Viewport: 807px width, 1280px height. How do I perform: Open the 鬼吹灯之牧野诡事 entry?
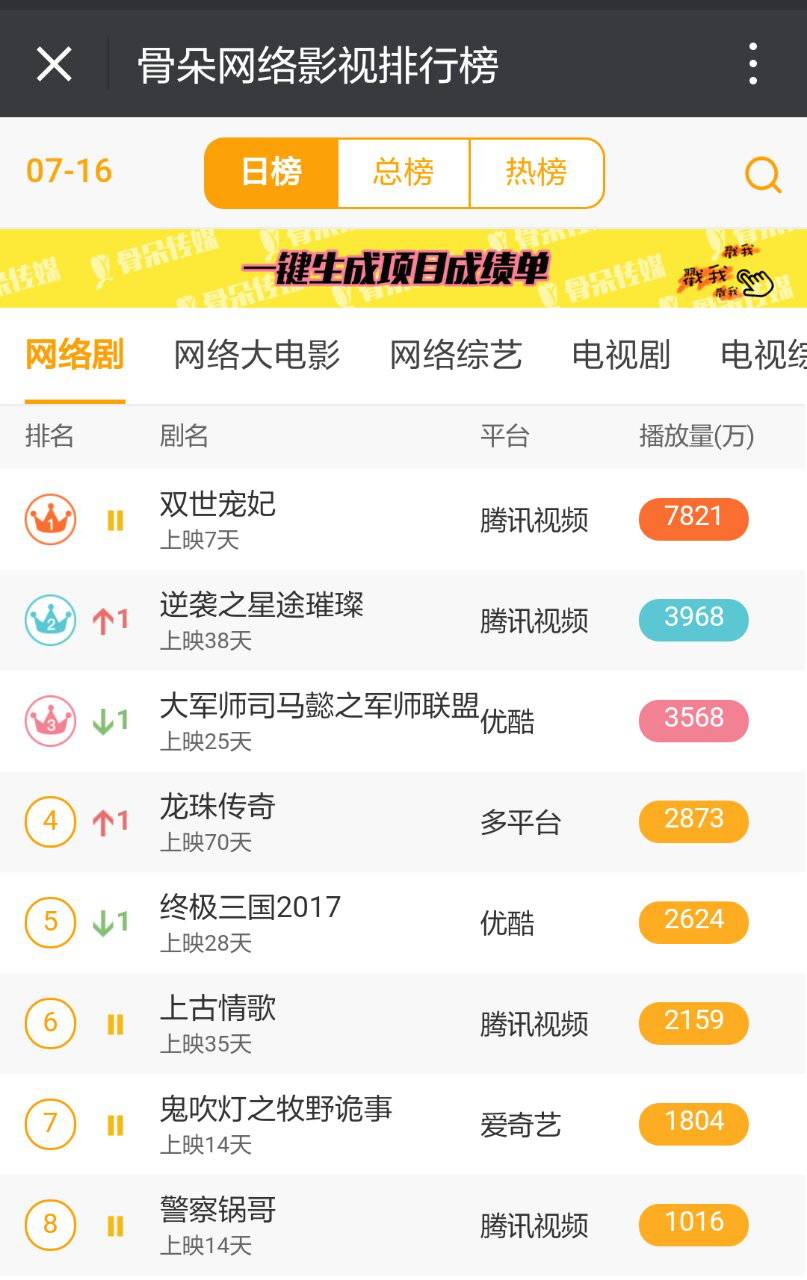point(403,1125)
